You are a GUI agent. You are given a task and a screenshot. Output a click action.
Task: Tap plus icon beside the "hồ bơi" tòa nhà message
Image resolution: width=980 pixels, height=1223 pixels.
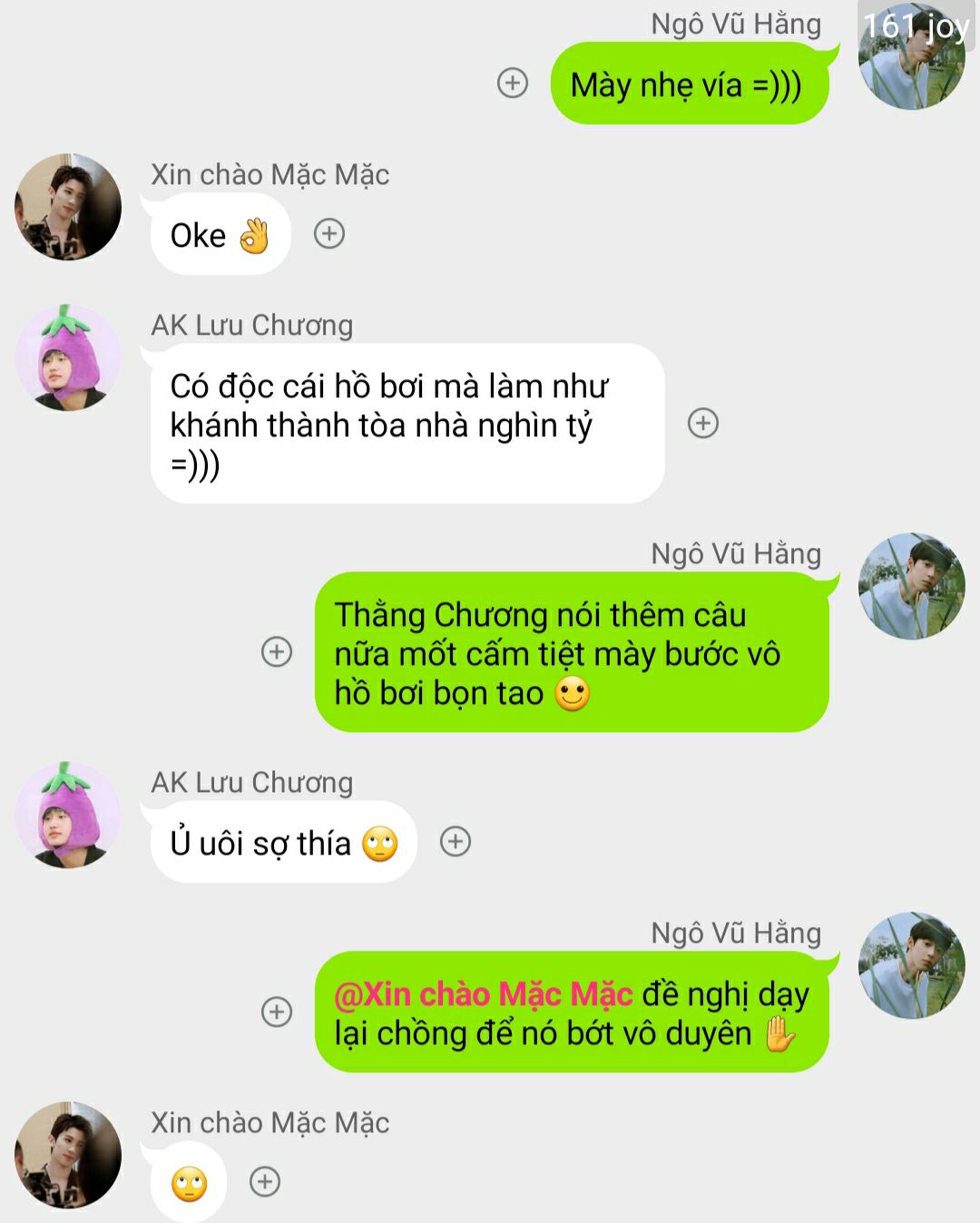pos(703,423)
